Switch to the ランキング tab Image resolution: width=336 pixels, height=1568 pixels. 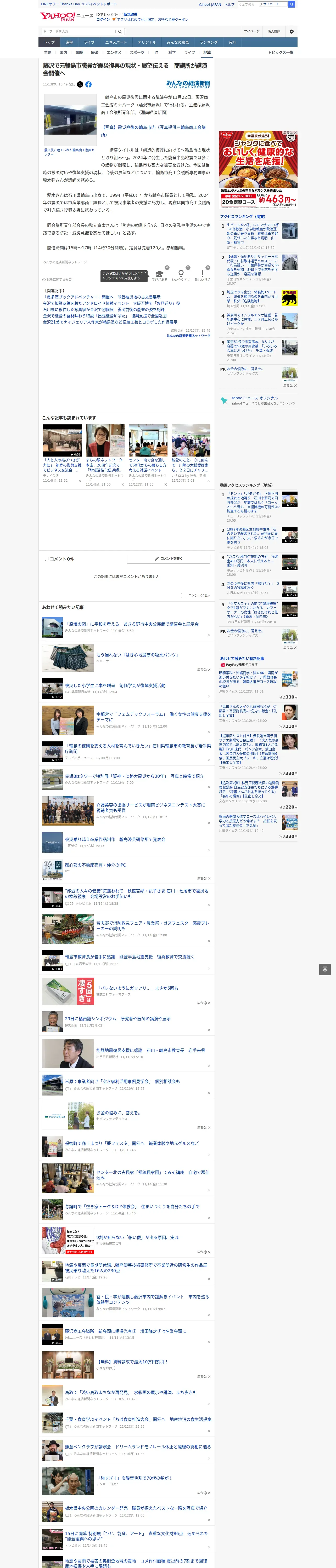coord(209,43)
